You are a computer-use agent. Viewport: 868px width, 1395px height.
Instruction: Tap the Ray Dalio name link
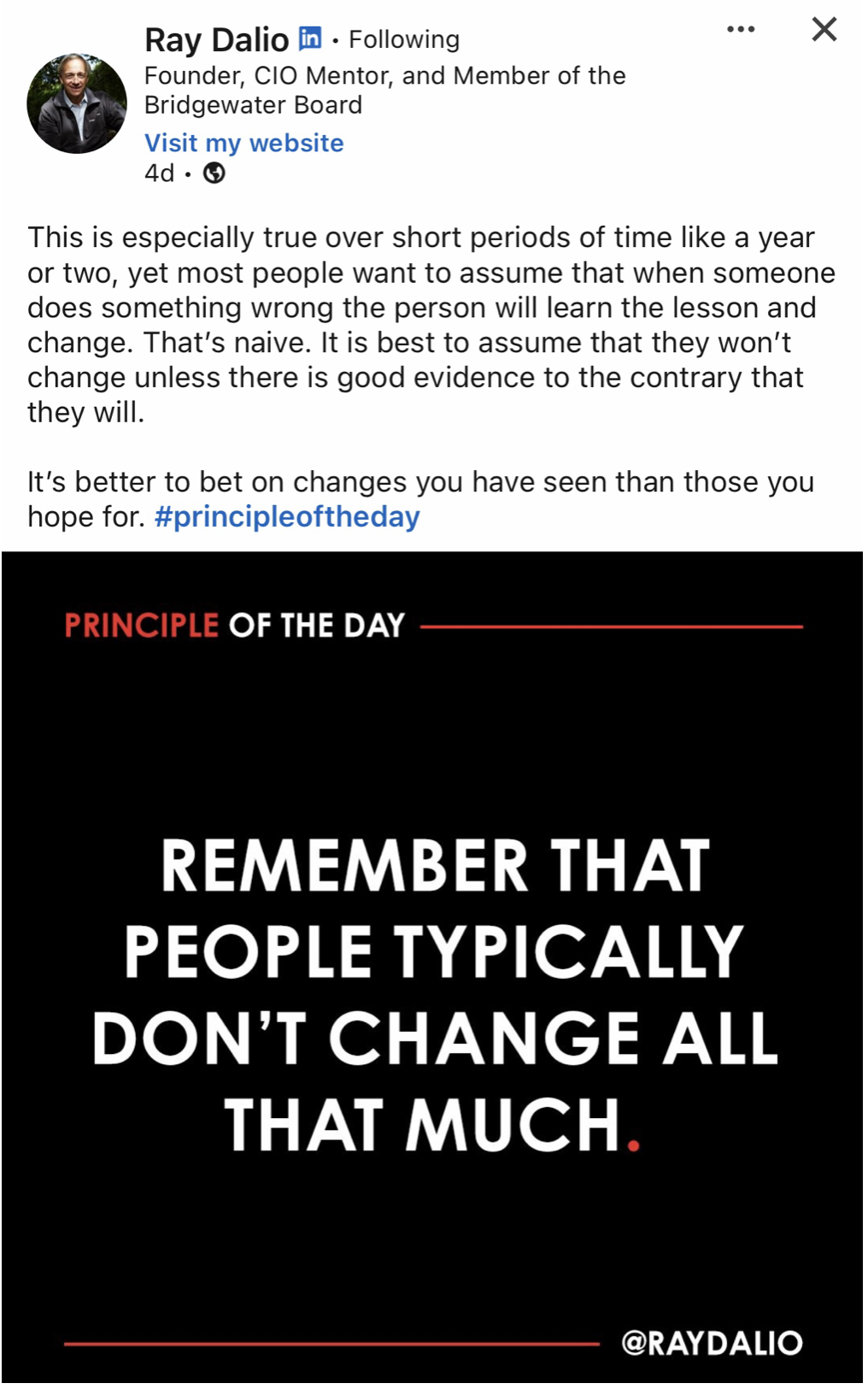pos(216,39)
